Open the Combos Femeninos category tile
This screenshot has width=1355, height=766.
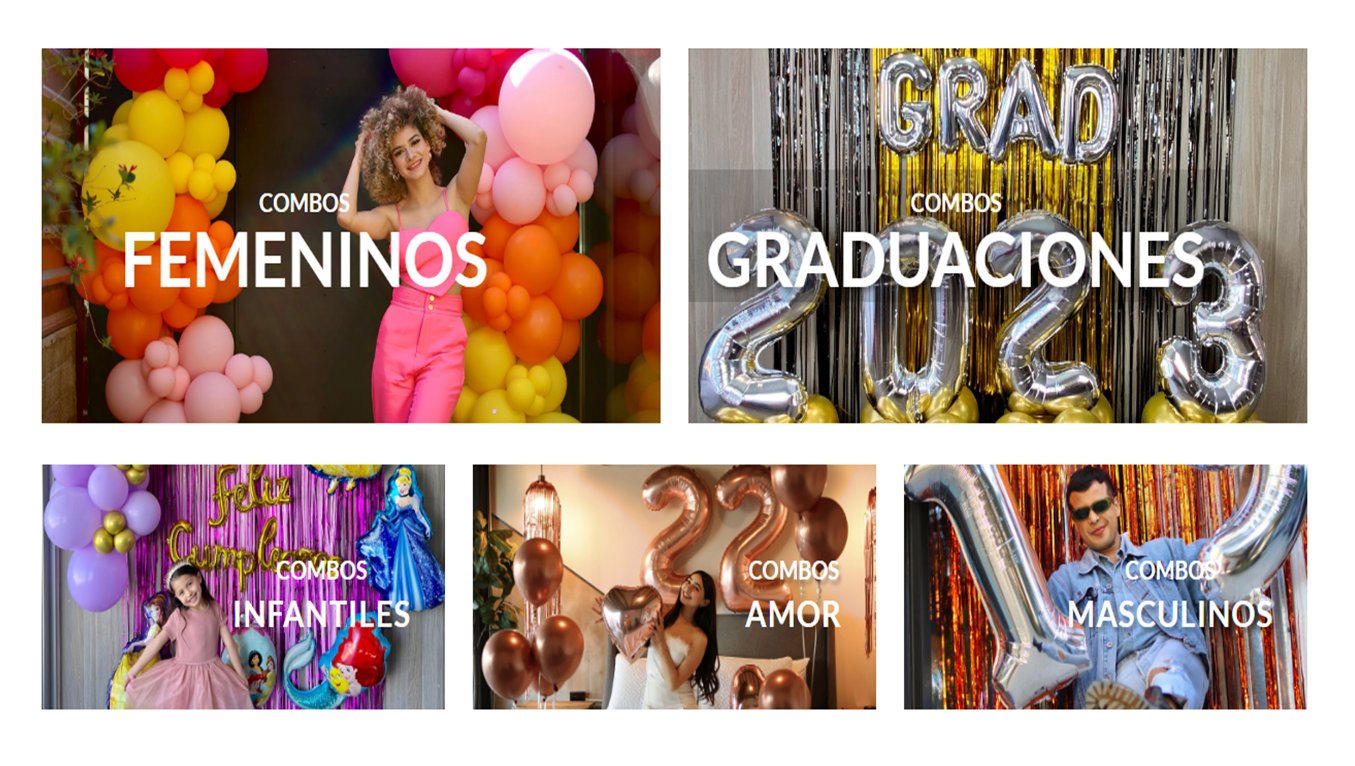[350, 236]
